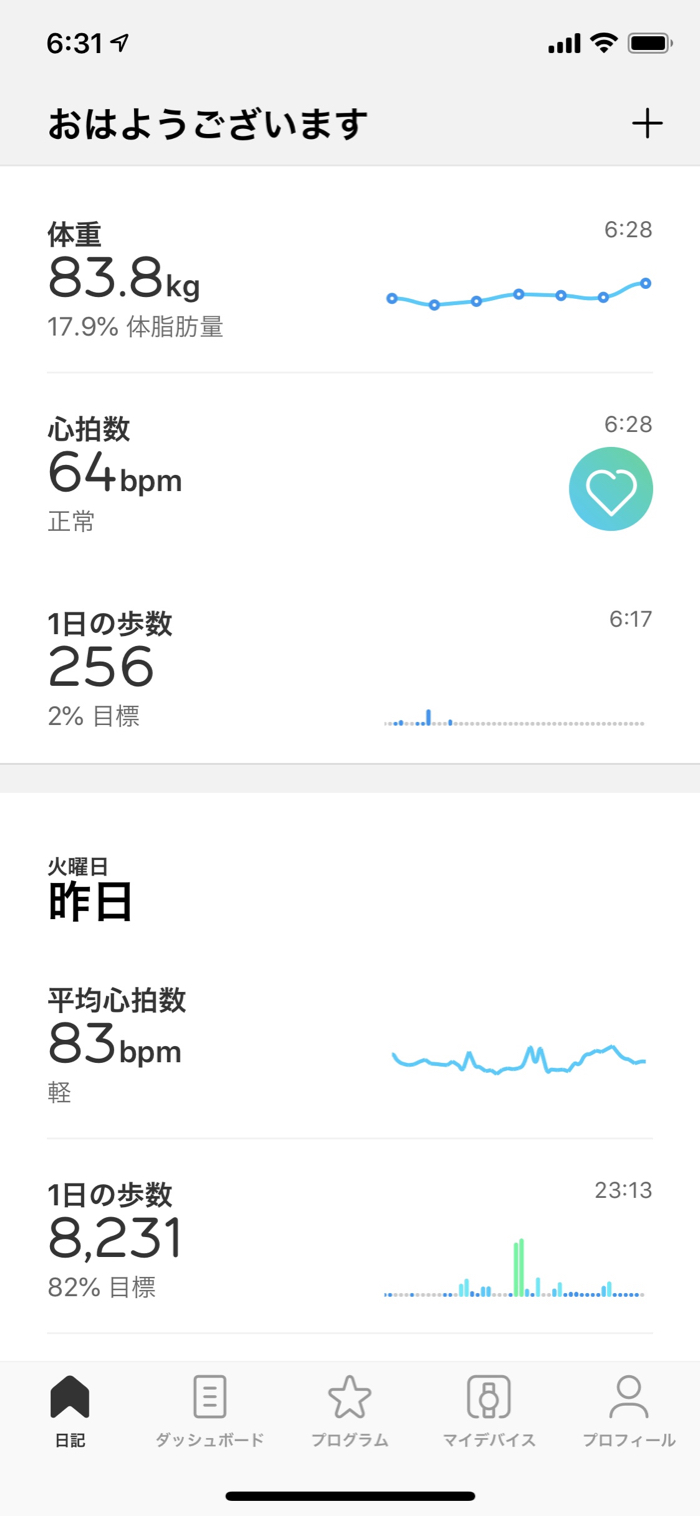Switch to the ダッシュボード tab
700x1516 pixels.
click(x=210, y=1412)
